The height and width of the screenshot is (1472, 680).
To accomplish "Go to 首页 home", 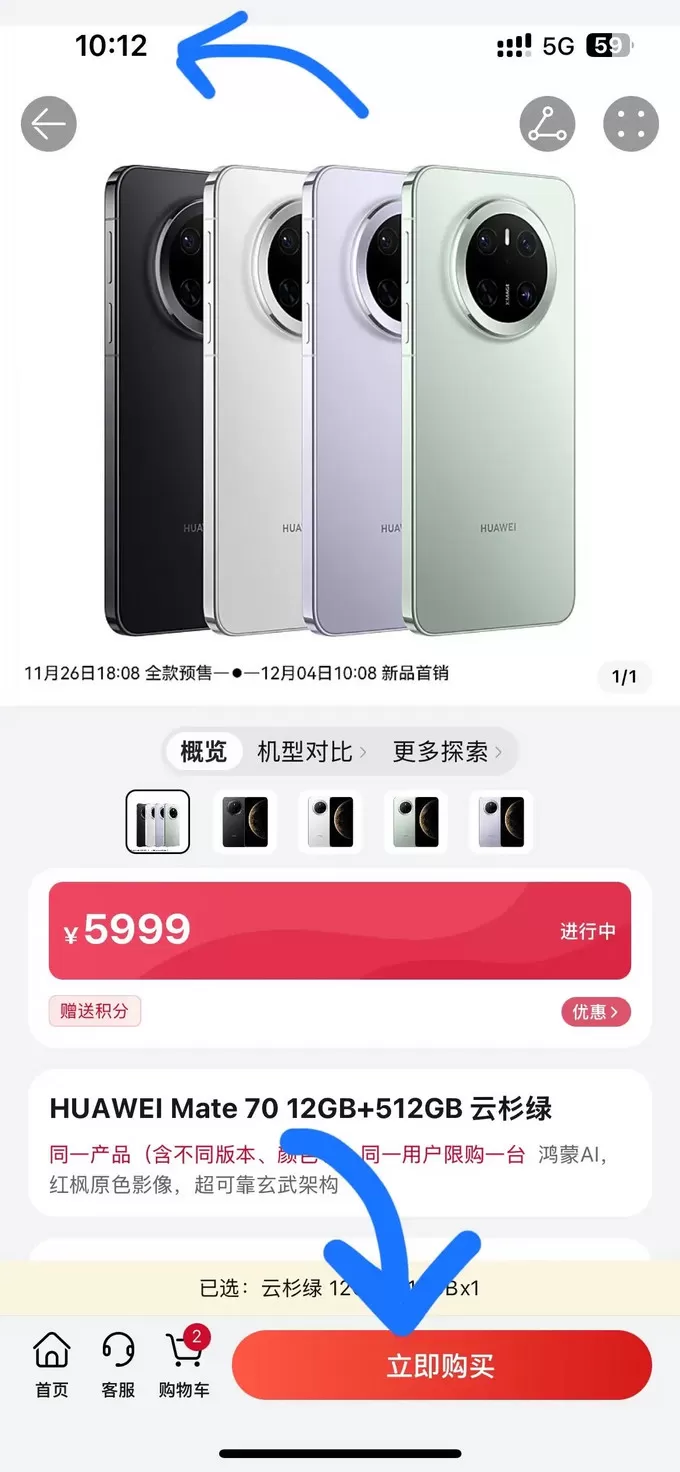I will pyautogui.click(x=52, y=1366).
